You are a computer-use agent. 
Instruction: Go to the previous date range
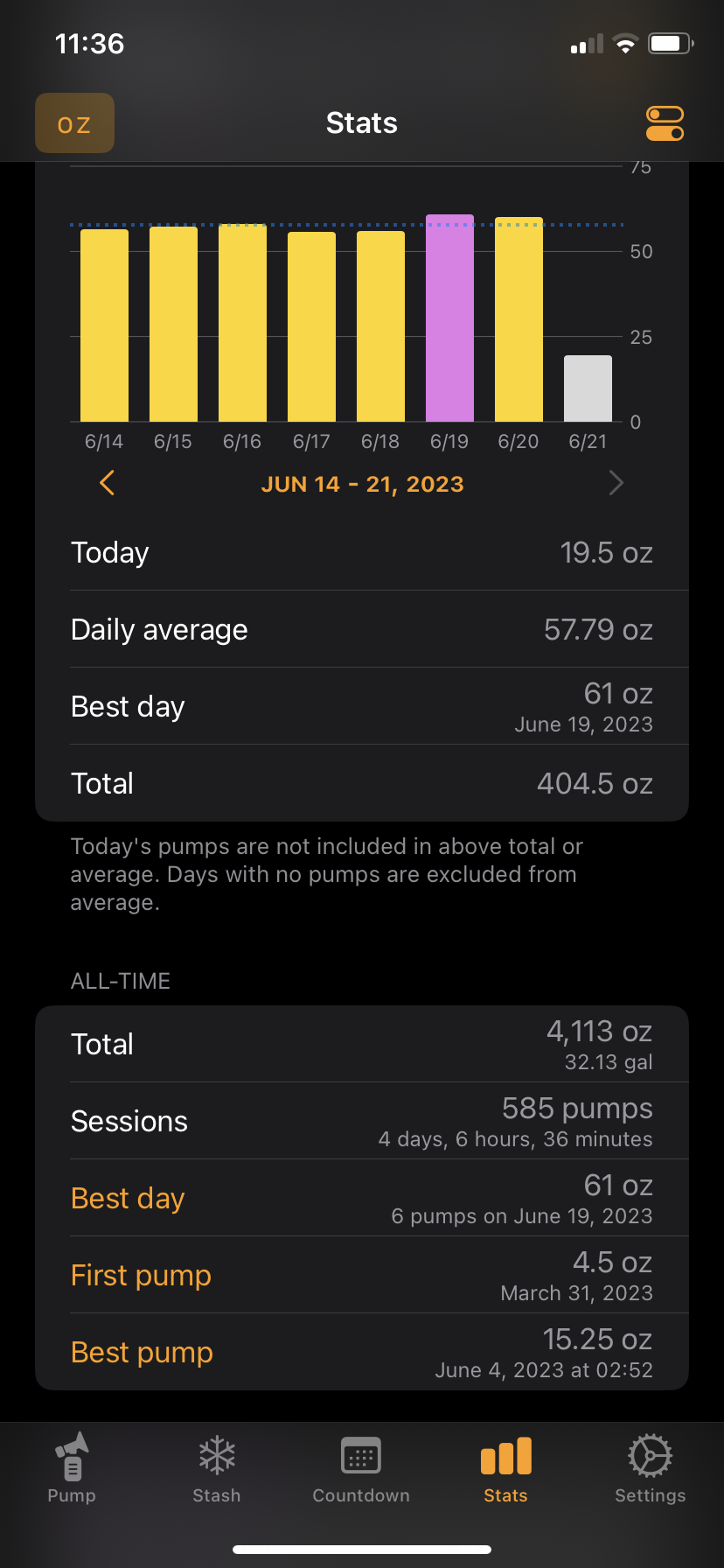[x=107, y=483]
